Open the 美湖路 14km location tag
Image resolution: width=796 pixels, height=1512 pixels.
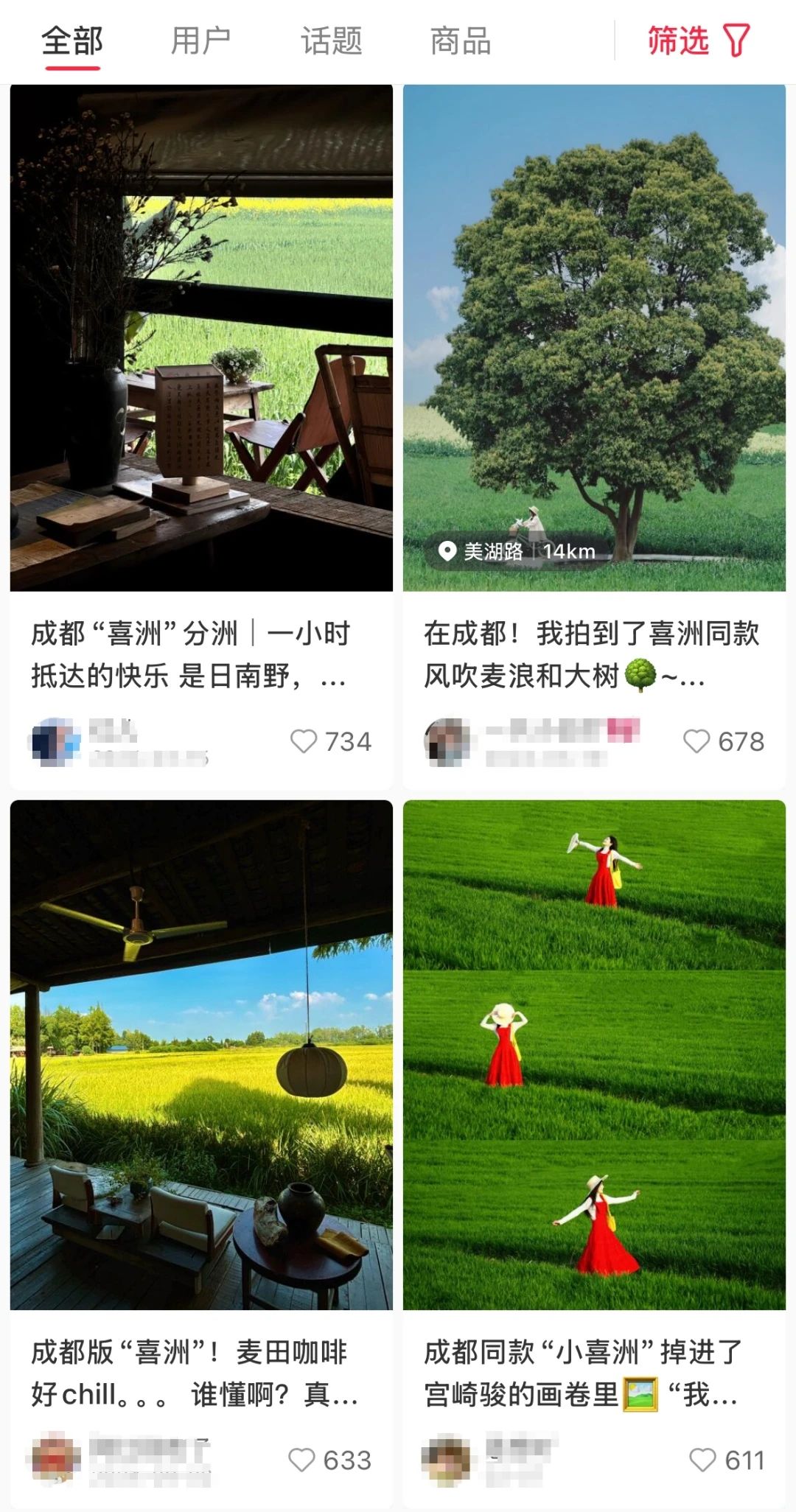[x=516, y=551]
